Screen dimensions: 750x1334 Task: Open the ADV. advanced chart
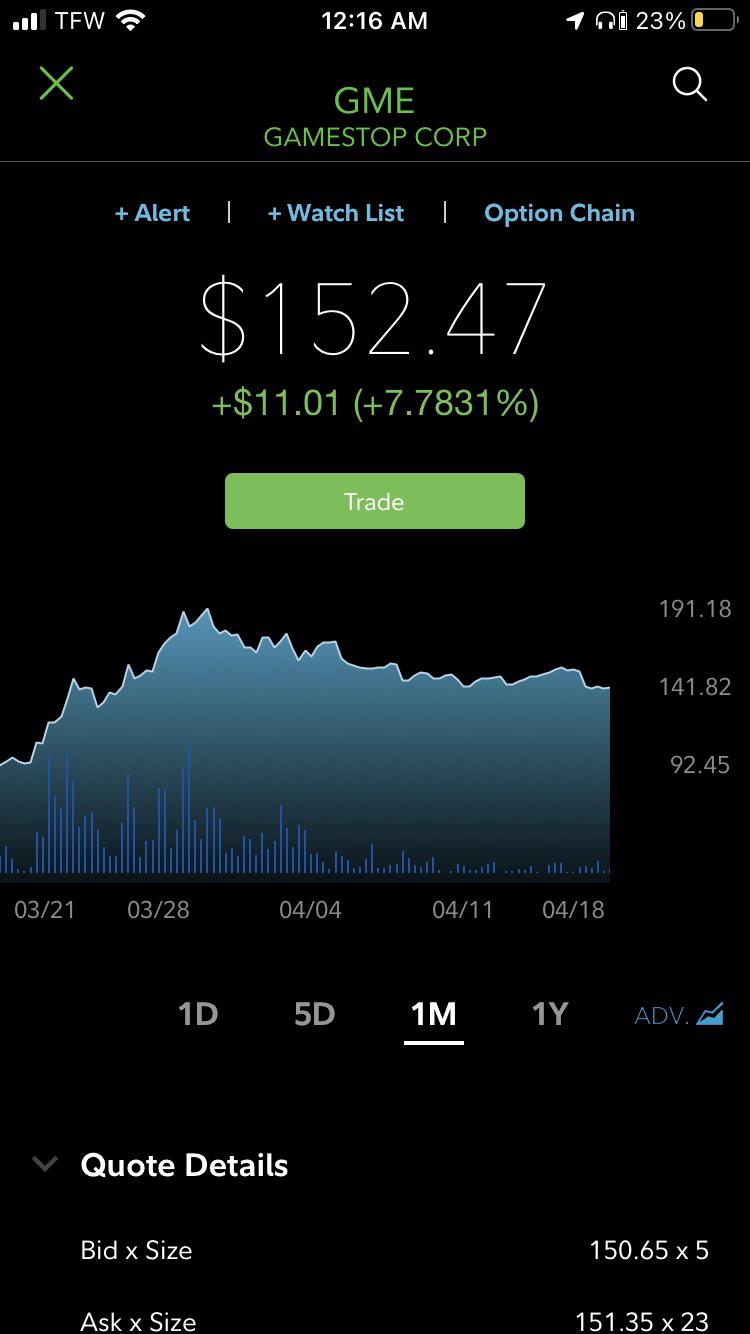pyautogui.click(x=678, y=1015)
